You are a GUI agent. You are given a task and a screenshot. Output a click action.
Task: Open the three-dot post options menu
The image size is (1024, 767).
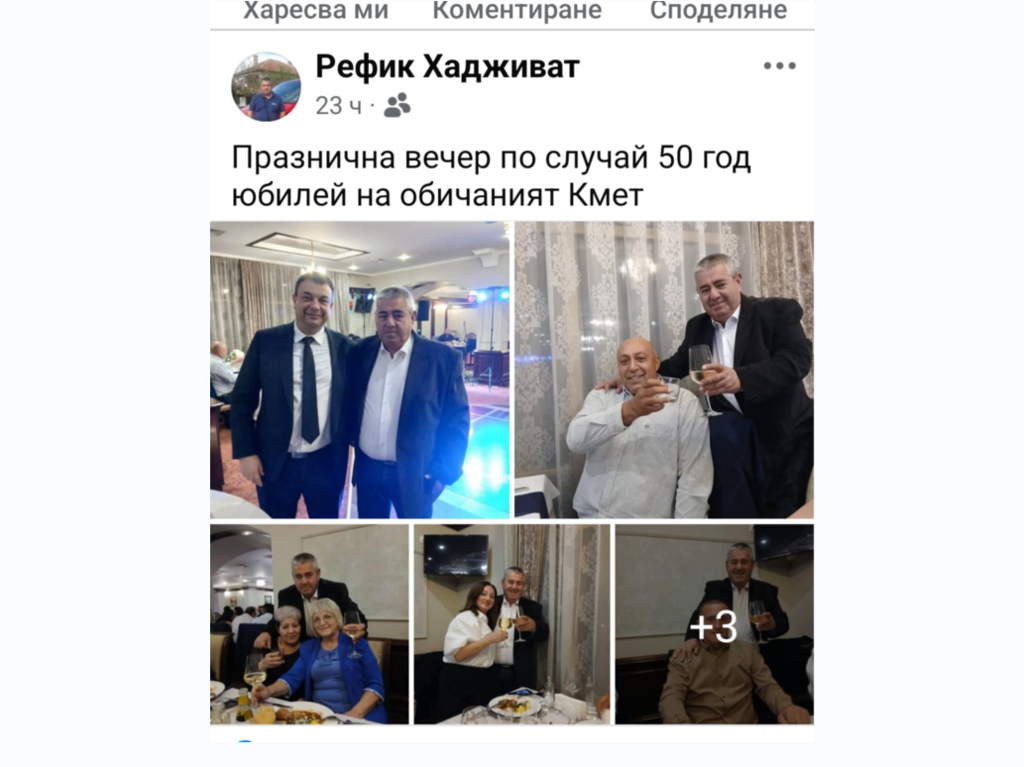(x=779, y=66)
